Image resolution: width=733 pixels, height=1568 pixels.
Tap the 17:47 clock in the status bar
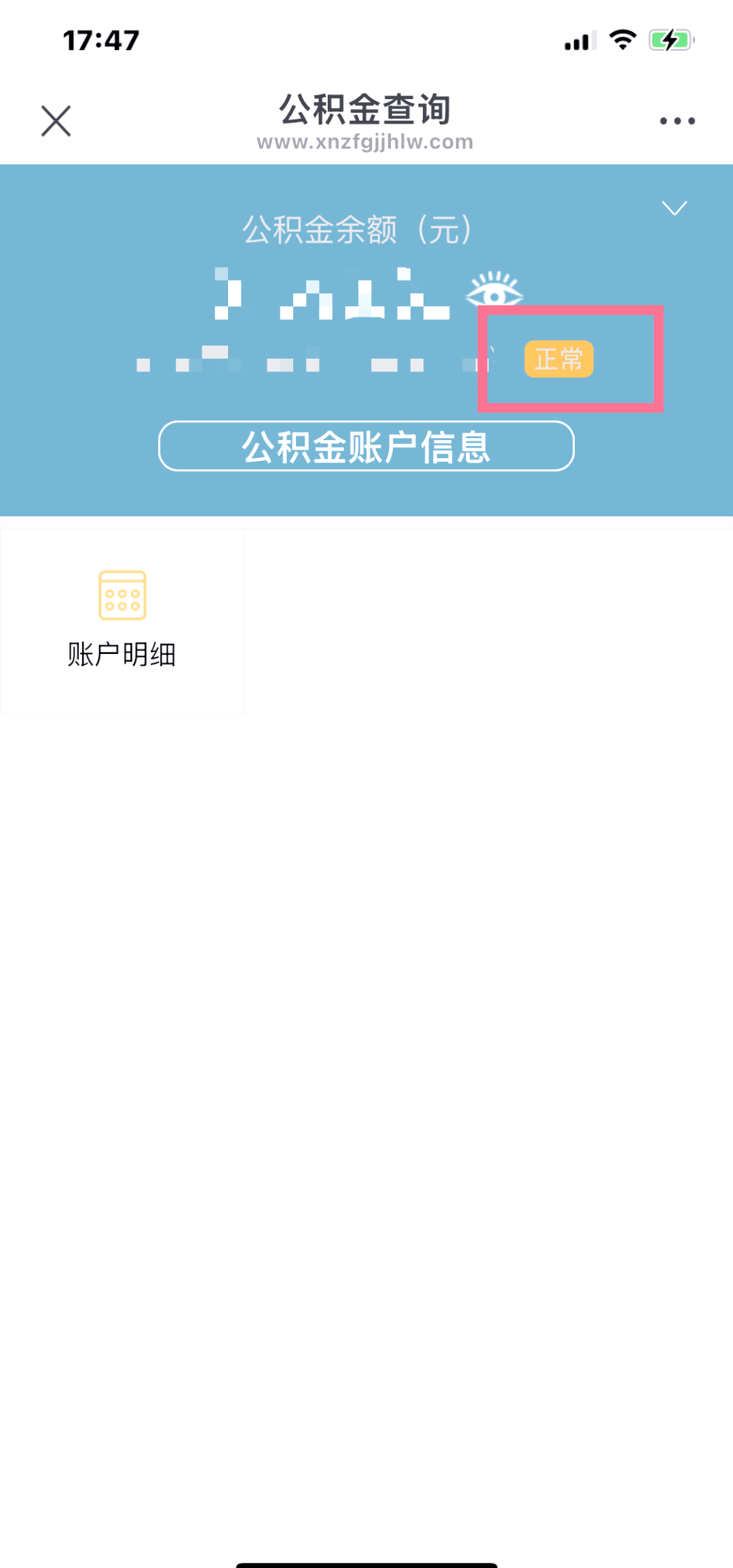[100, 39]
